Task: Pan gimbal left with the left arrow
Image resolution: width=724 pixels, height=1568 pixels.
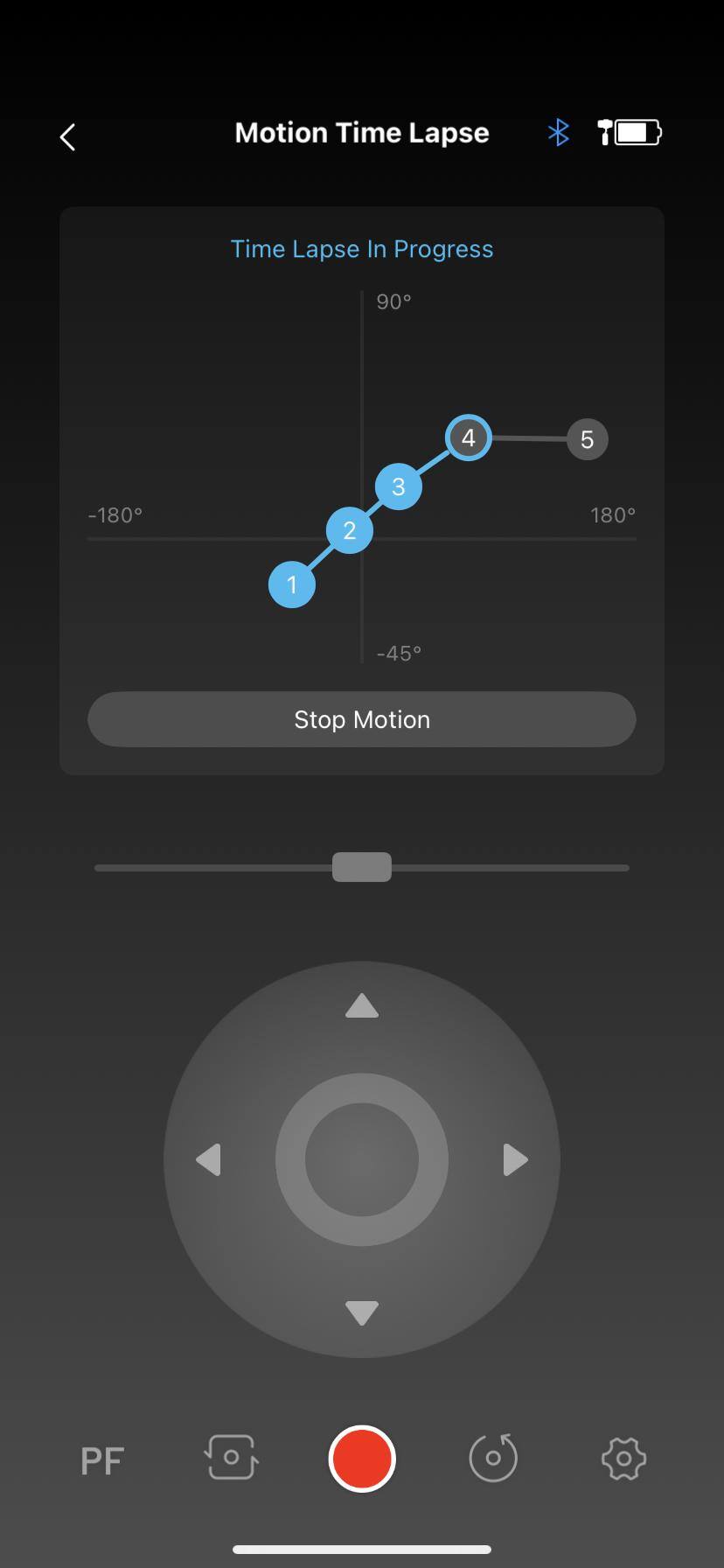Action: pyautogui.click(x=208, y=1159)
